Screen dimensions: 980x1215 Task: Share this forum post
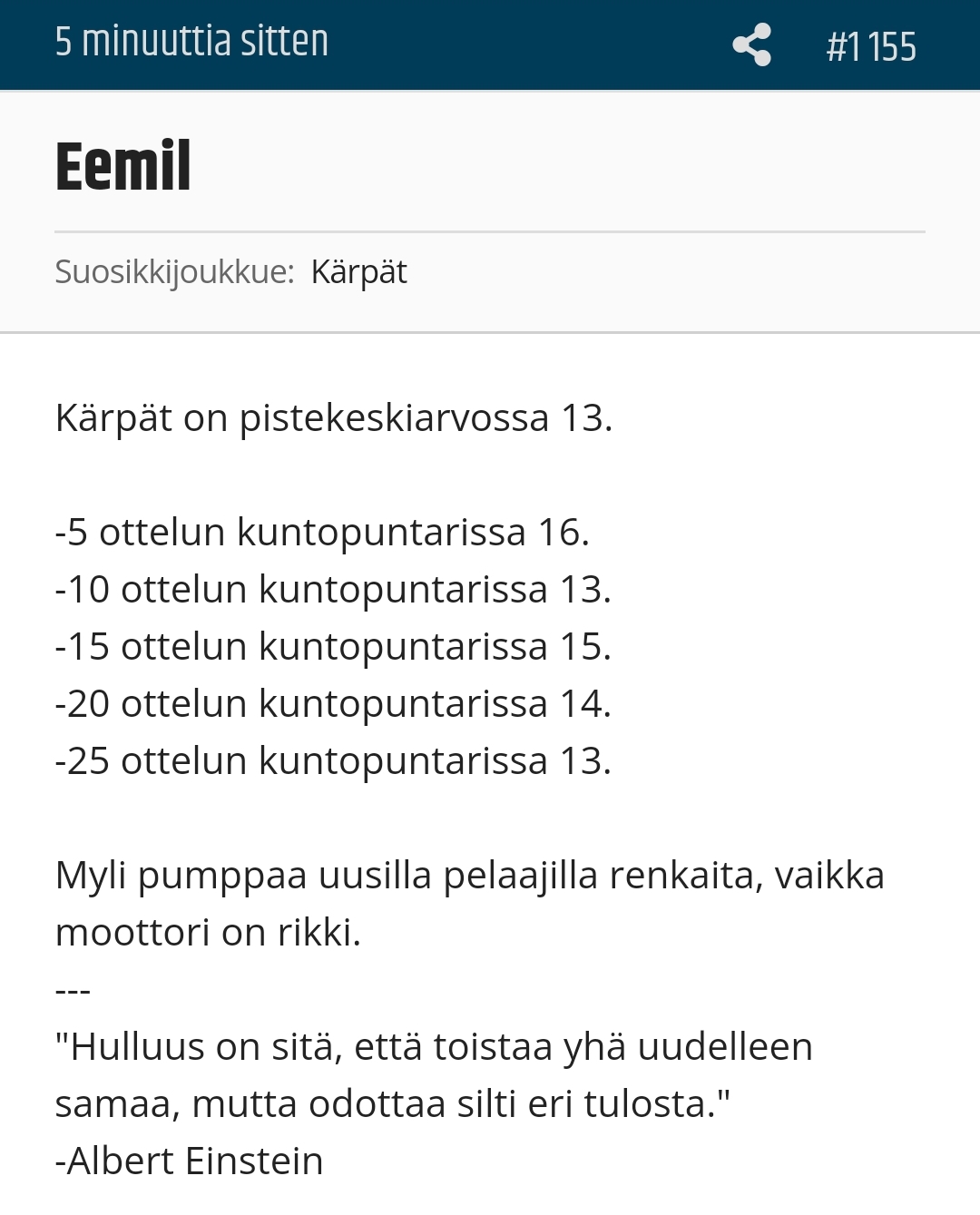click(x=751, y=44)
